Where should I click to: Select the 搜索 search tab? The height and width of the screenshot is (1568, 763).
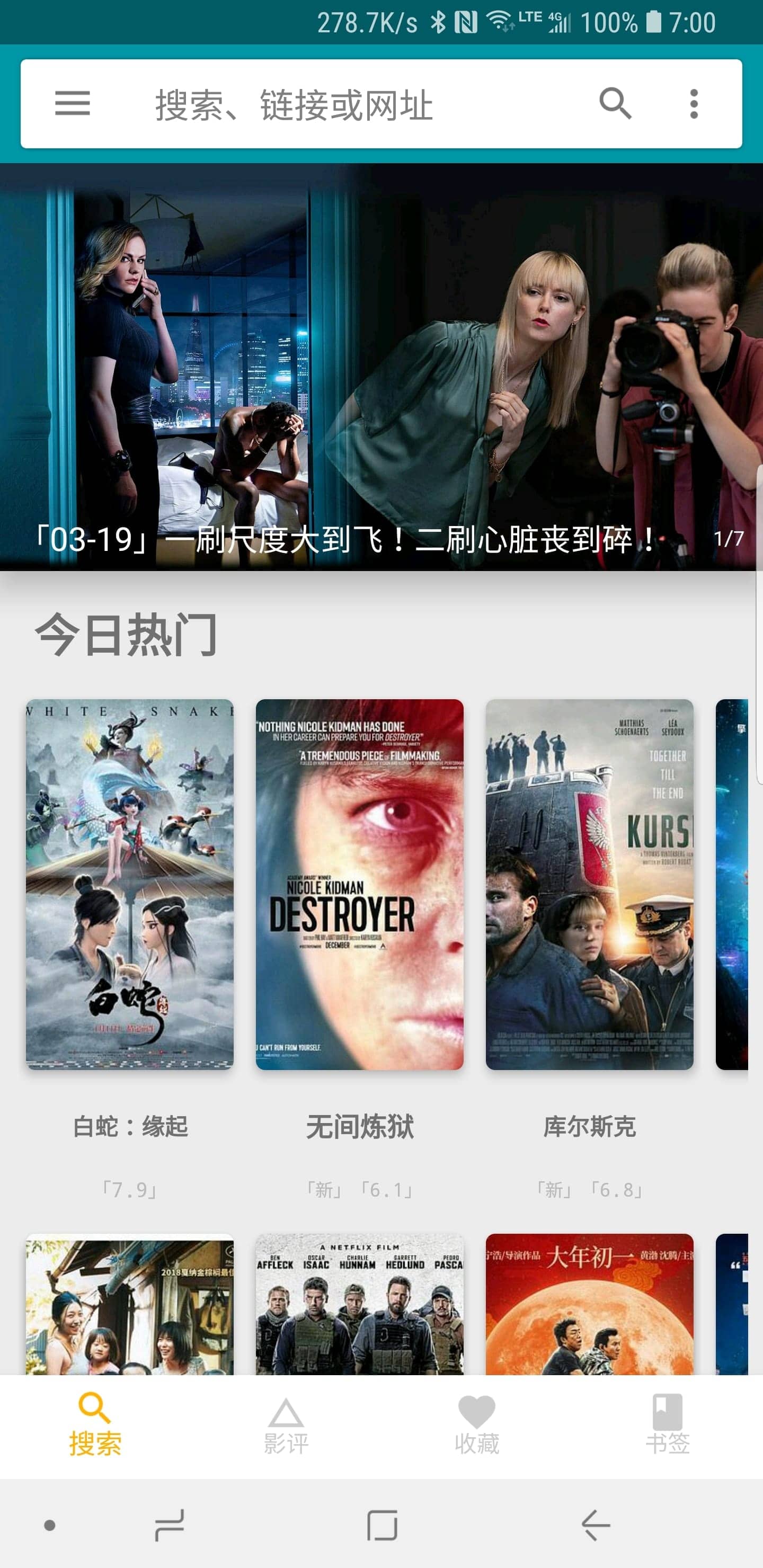tap(95, 1426)
